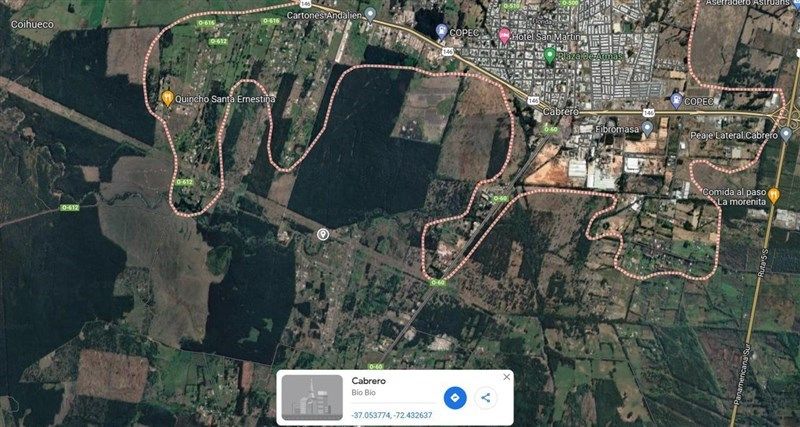
Task: Select the Quincho Santa Ernestina marker
Action: [x=167, y=98]
